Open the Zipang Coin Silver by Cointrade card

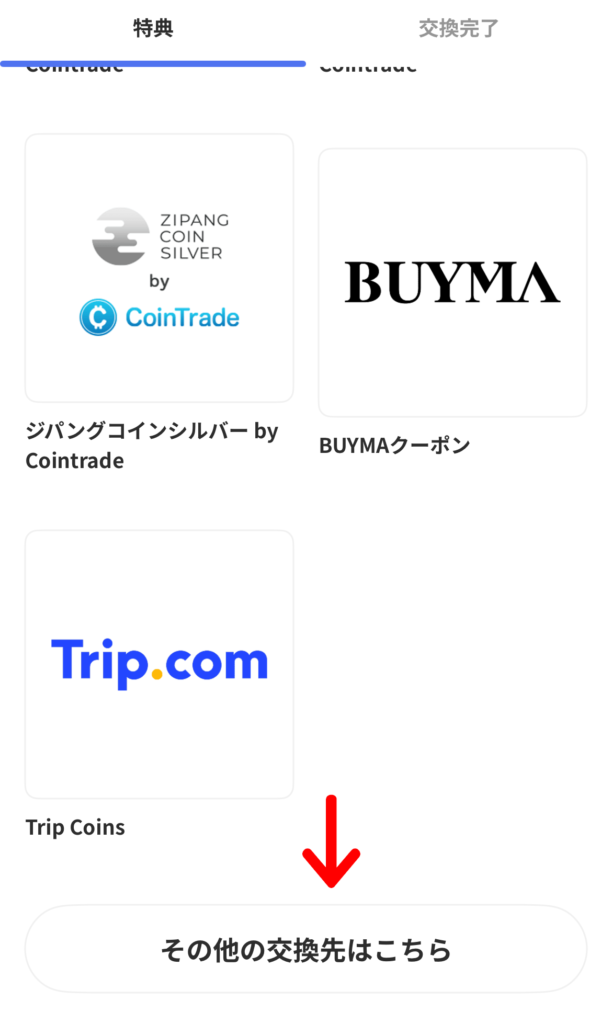point(159,268)
